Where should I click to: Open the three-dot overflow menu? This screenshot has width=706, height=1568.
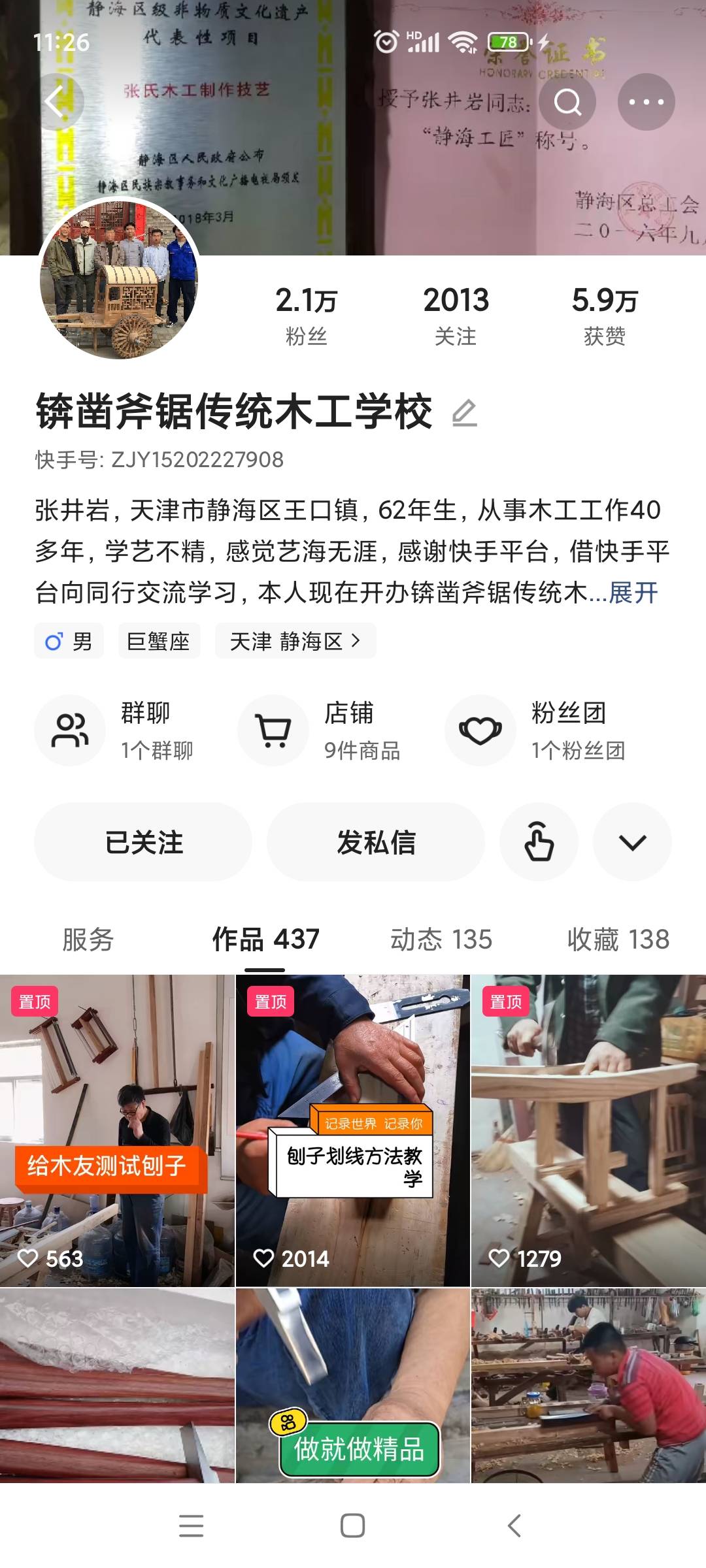point(646,102)
